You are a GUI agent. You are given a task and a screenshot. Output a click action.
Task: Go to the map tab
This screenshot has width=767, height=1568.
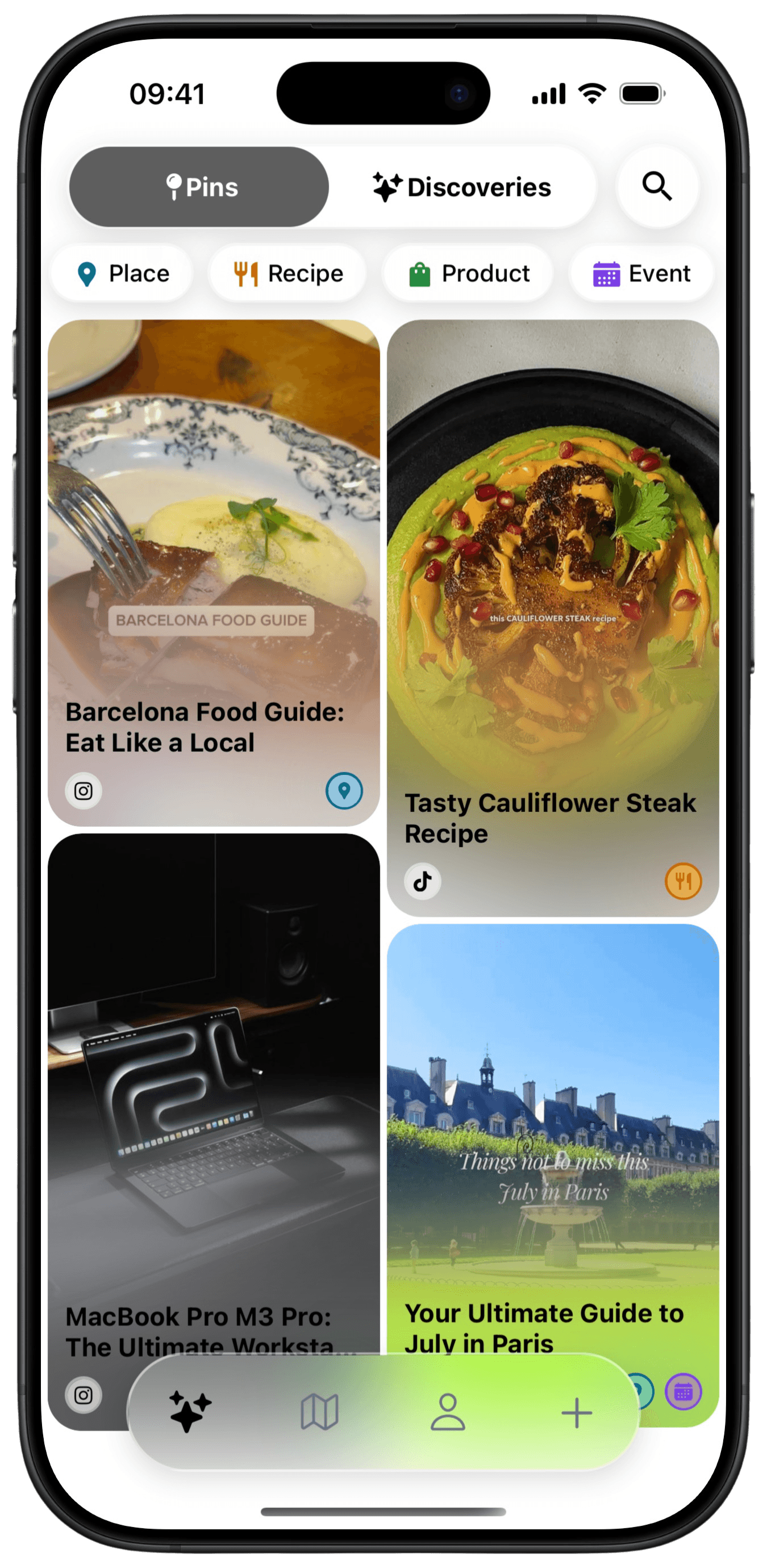tap(319, 1412)
